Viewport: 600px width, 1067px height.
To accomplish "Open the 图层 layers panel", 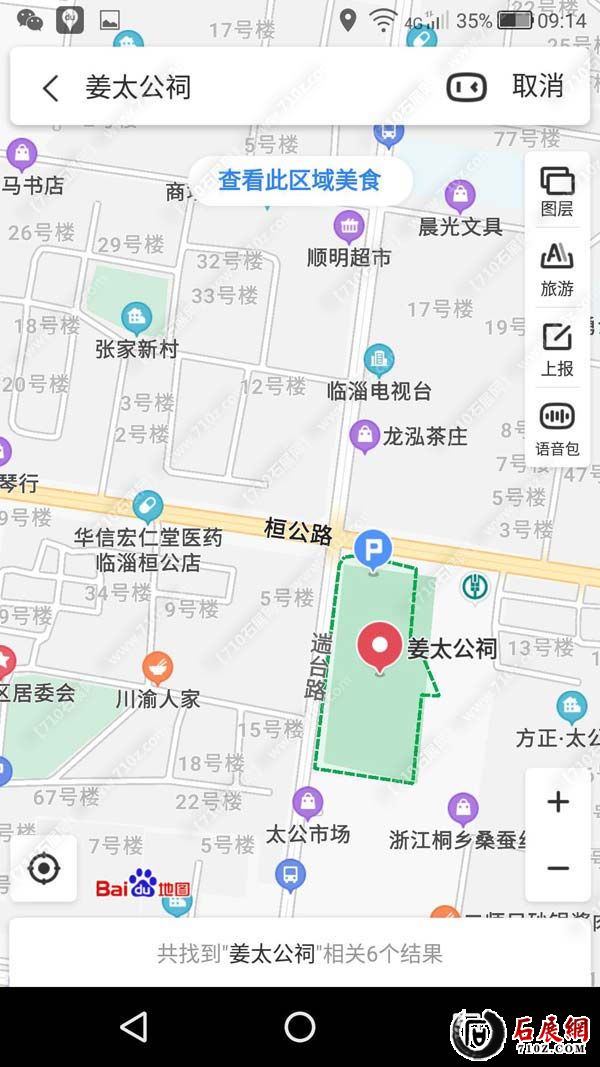I will (x=557, y=192).
